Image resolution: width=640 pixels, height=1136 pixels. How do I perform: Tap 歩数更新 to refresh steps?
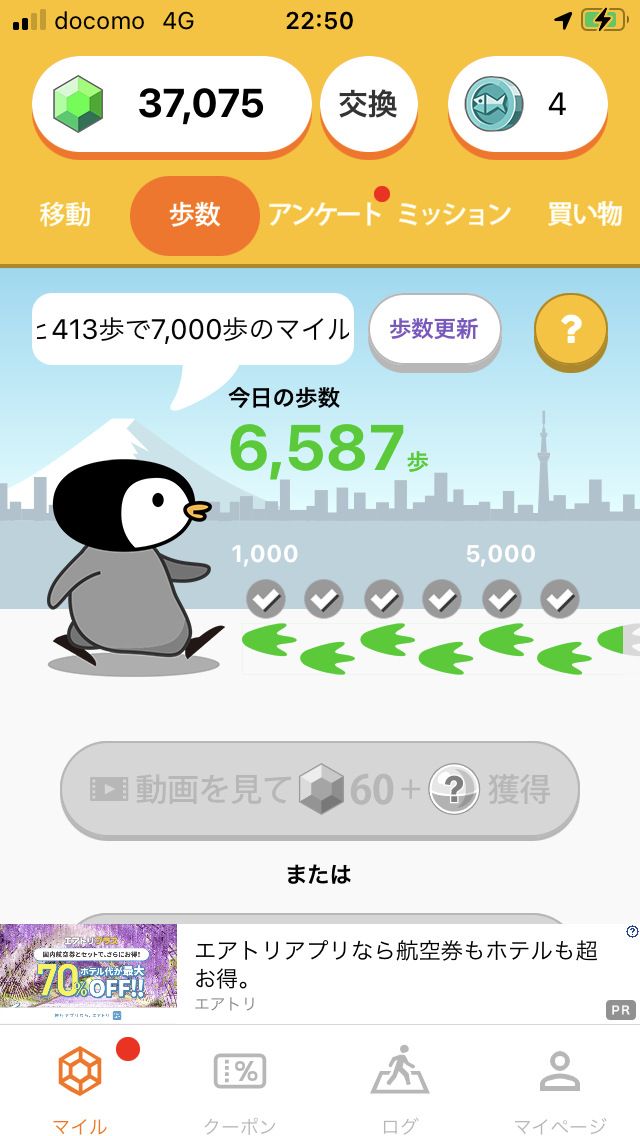[x=434, y=329]
